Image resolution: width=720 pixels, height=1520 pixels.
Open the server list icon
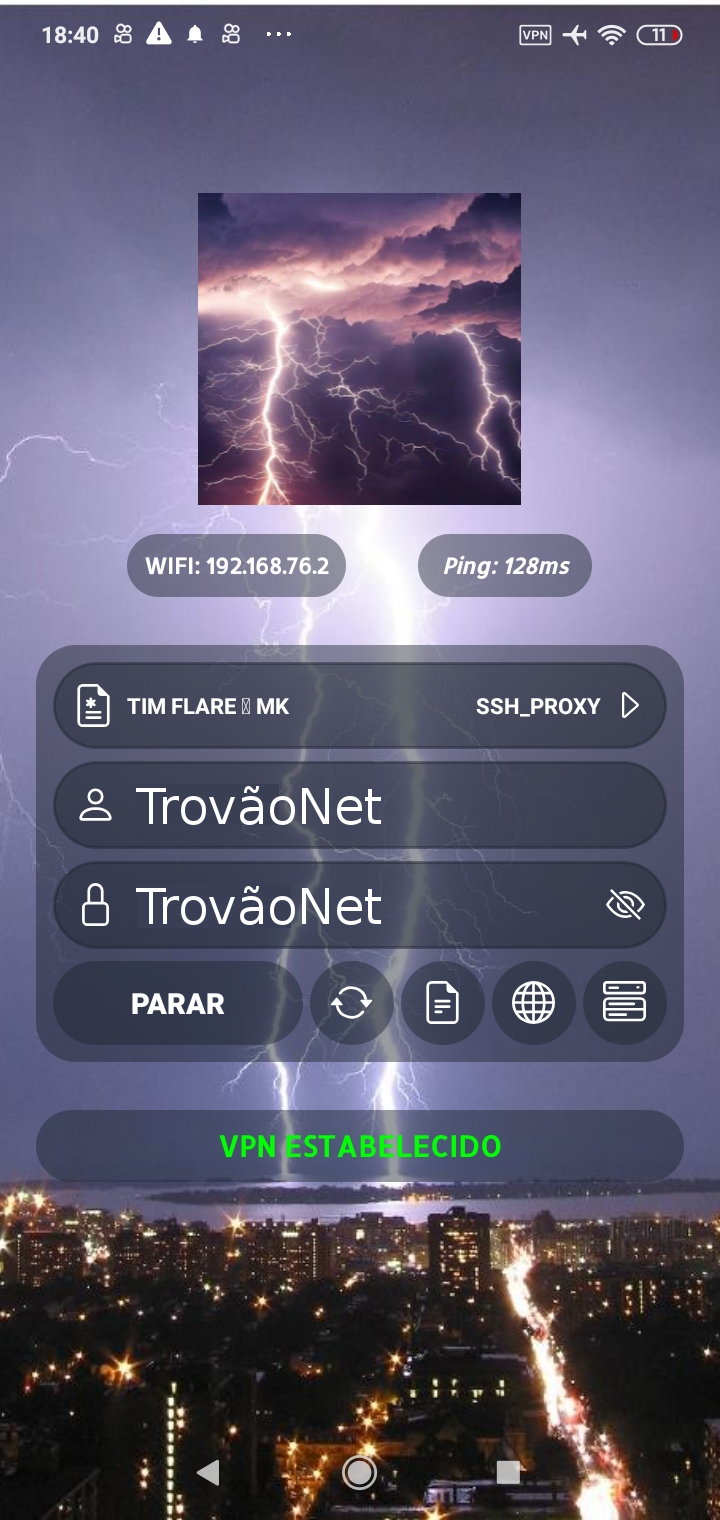pos(625,1003)
